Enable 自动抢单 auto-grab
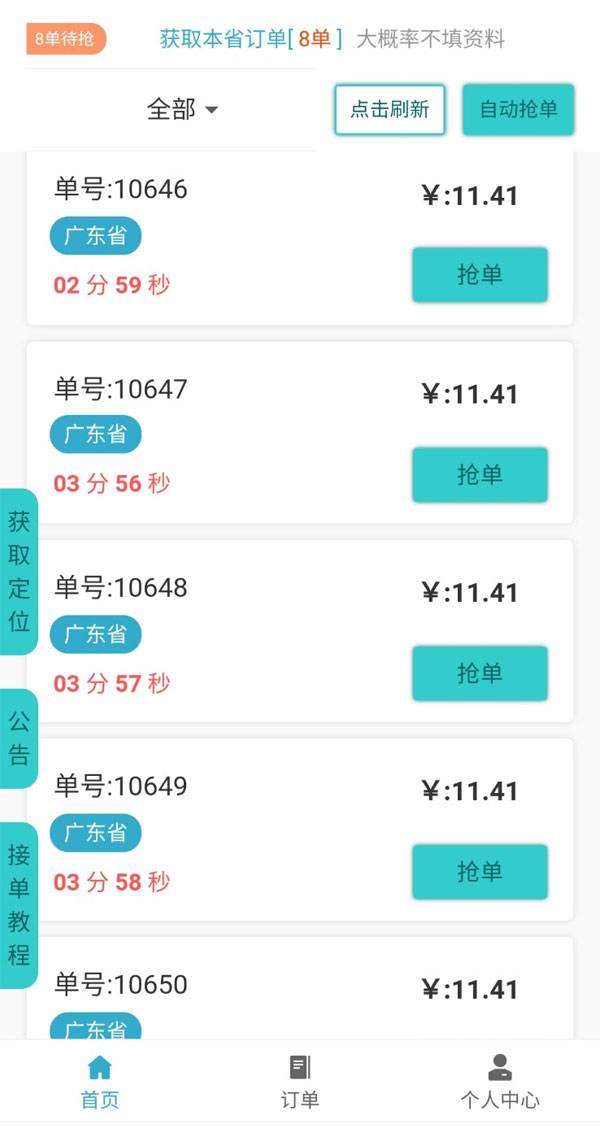Screen dimensions: 600x1127 (518, 109)
